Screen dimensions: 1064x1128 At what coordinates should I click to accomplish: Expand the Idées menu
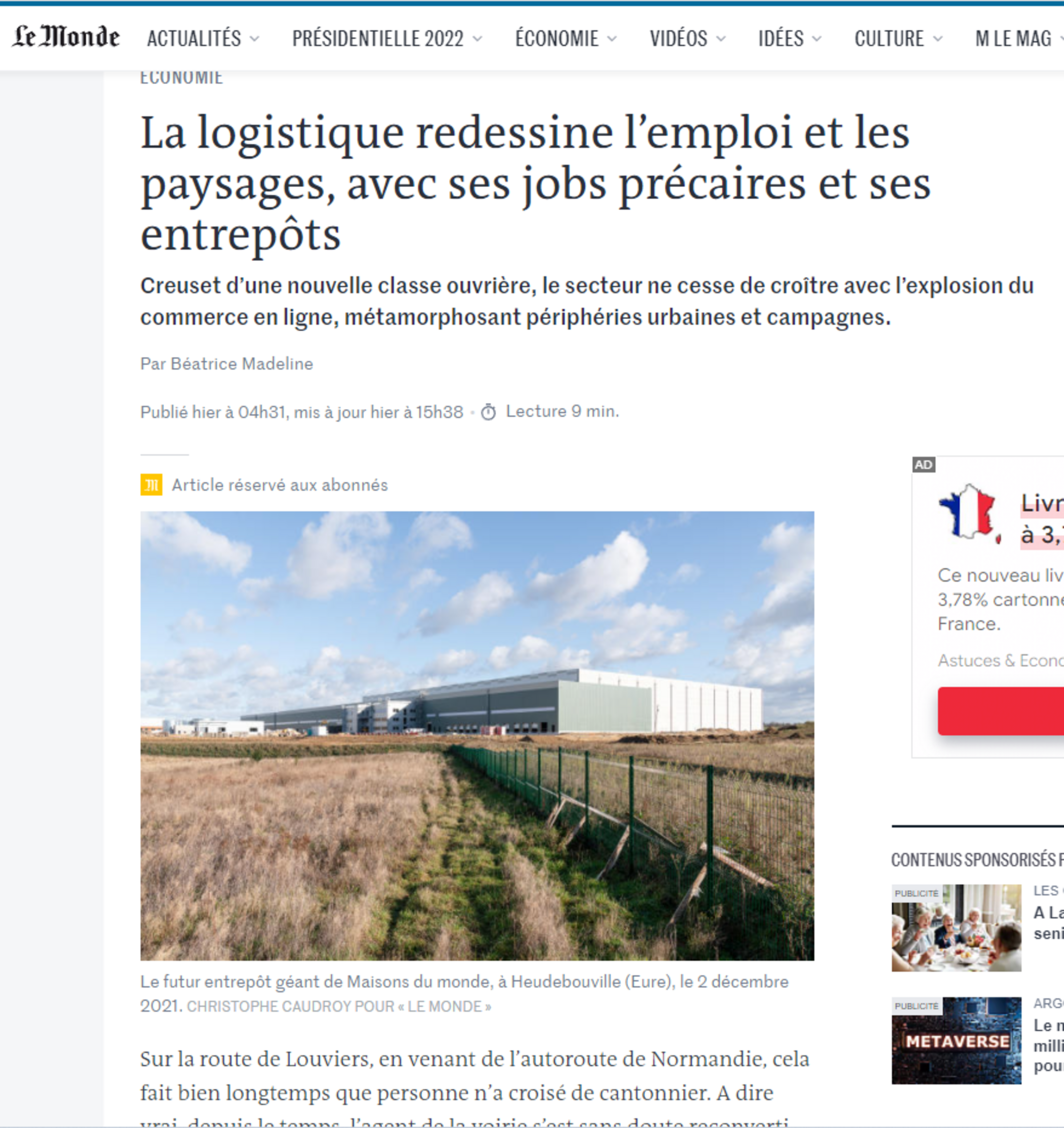pyautogui.click(x=789, y=39)
